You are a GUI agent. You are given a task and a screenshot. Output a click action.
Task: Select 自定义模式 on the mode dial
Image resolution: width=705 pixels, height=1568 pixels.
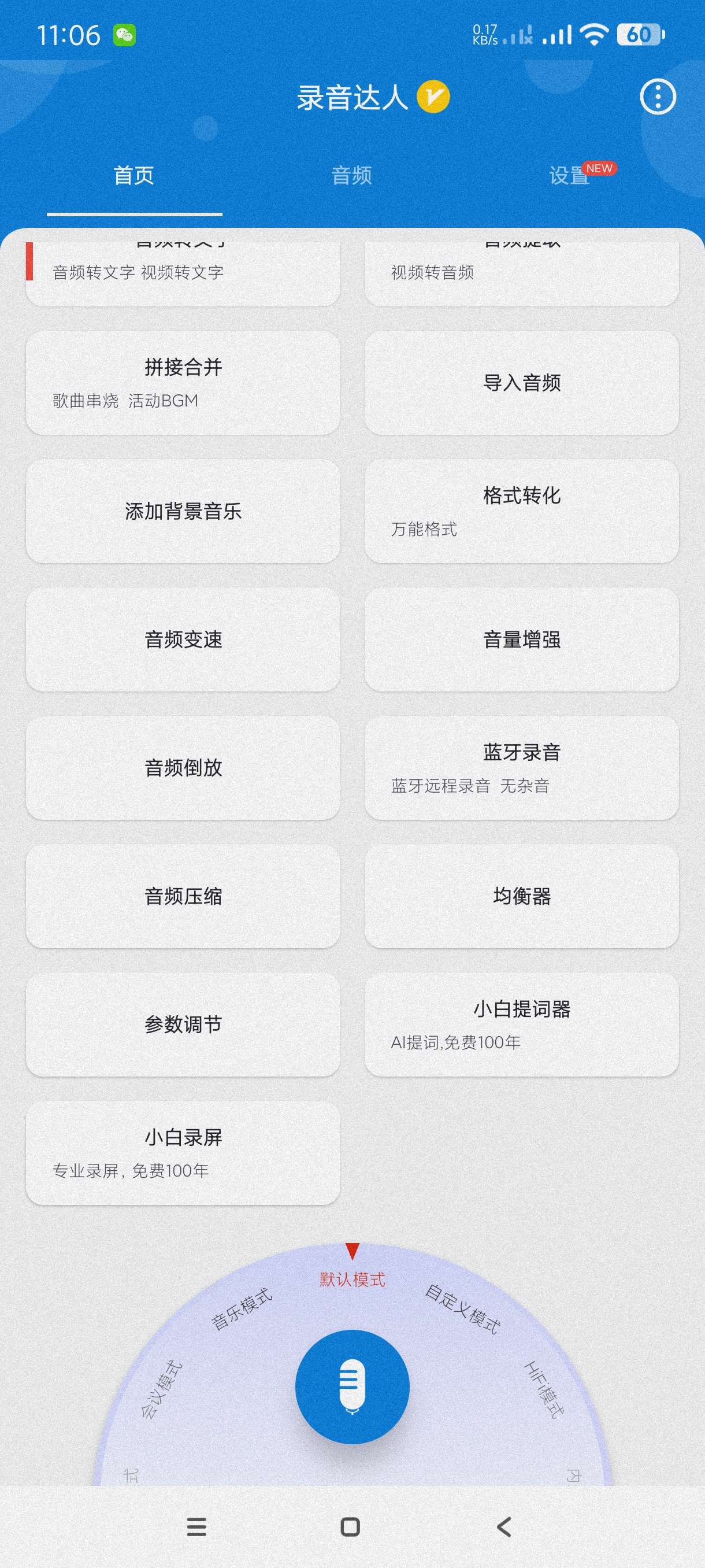tap(462, 1310)
